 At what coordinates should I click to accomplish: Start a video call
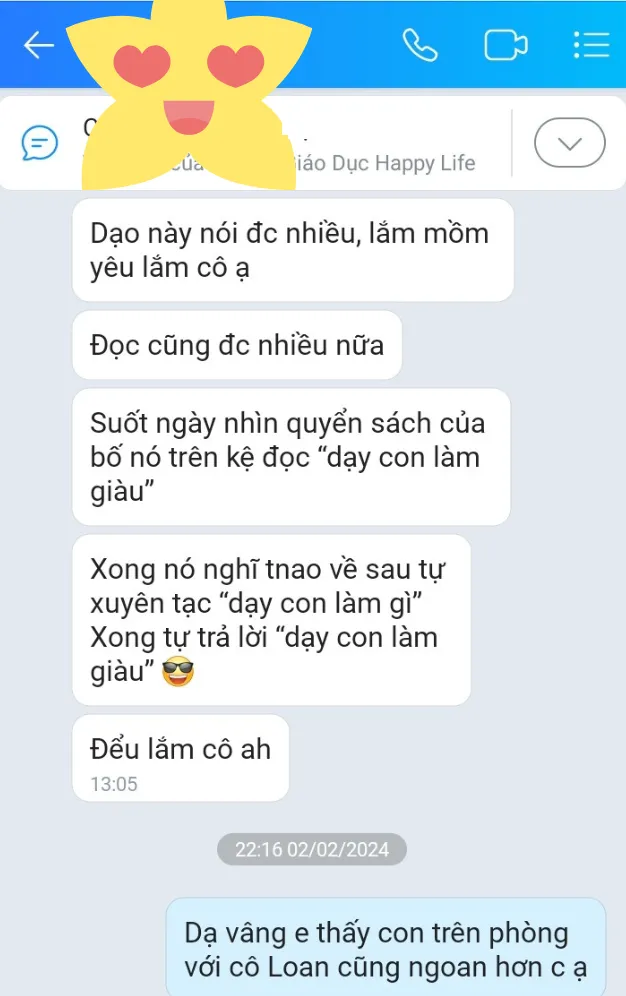(x=505, y=45)
